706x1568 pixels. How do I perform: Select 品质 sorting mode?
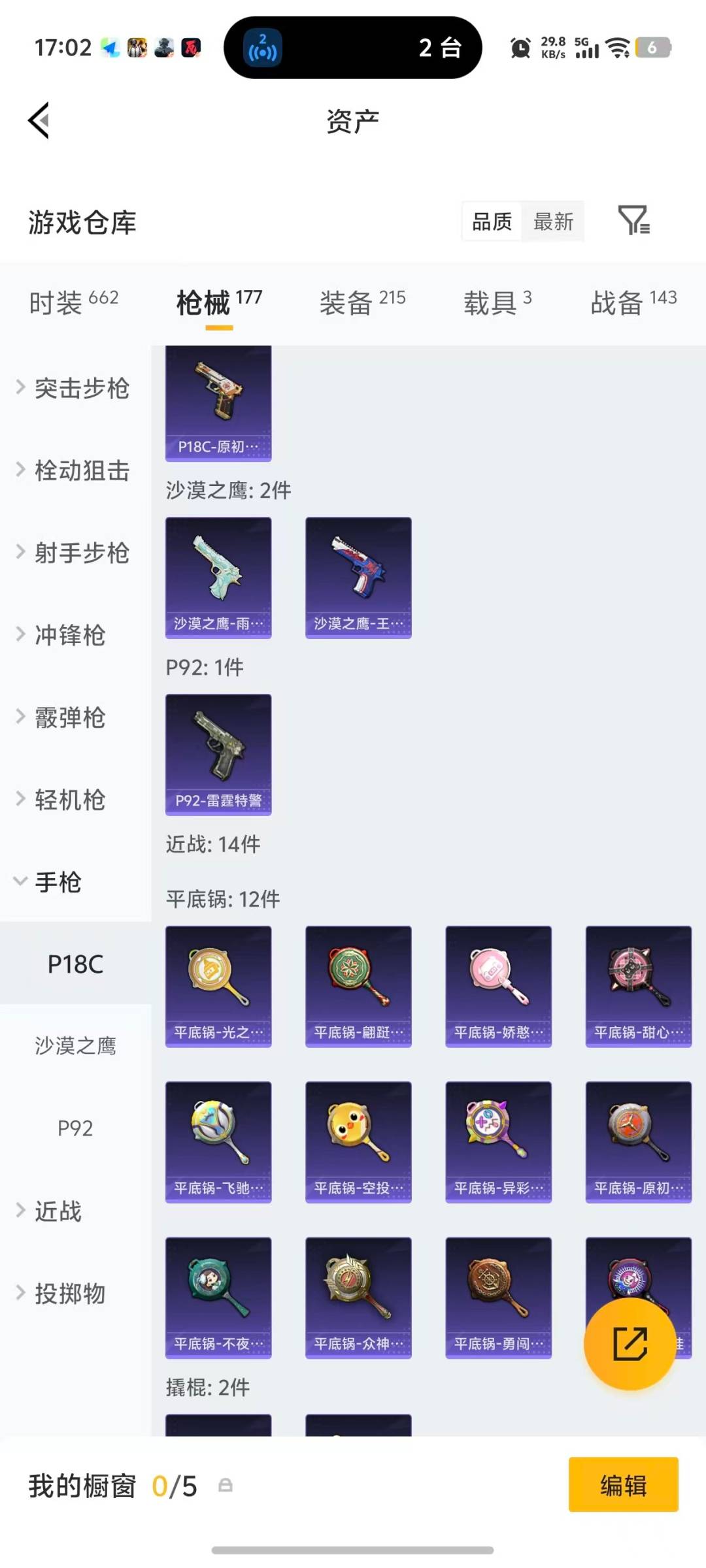490,222
